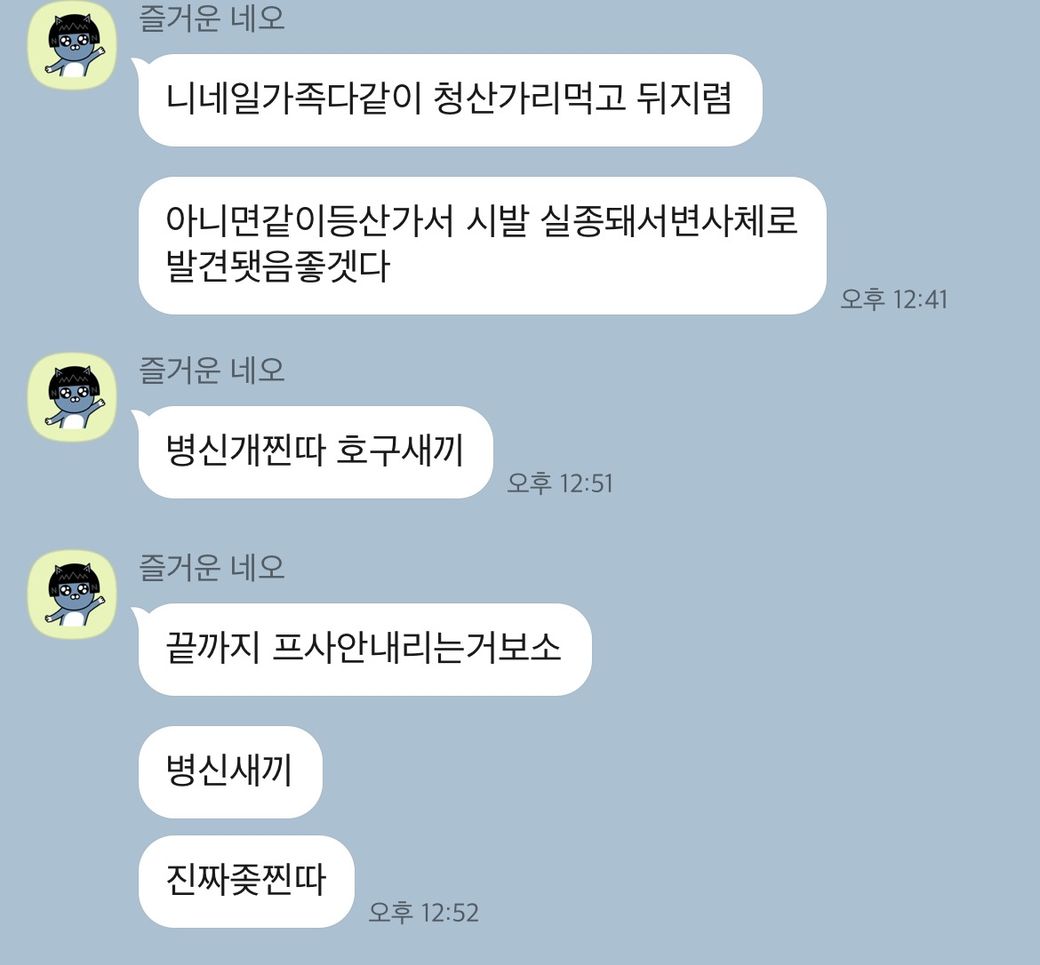Viewport: 1040px width, 965px height.
Task: Tap 즐거운 네오's avatar beside the 12:51 message
Action: [x=71, y=396]
